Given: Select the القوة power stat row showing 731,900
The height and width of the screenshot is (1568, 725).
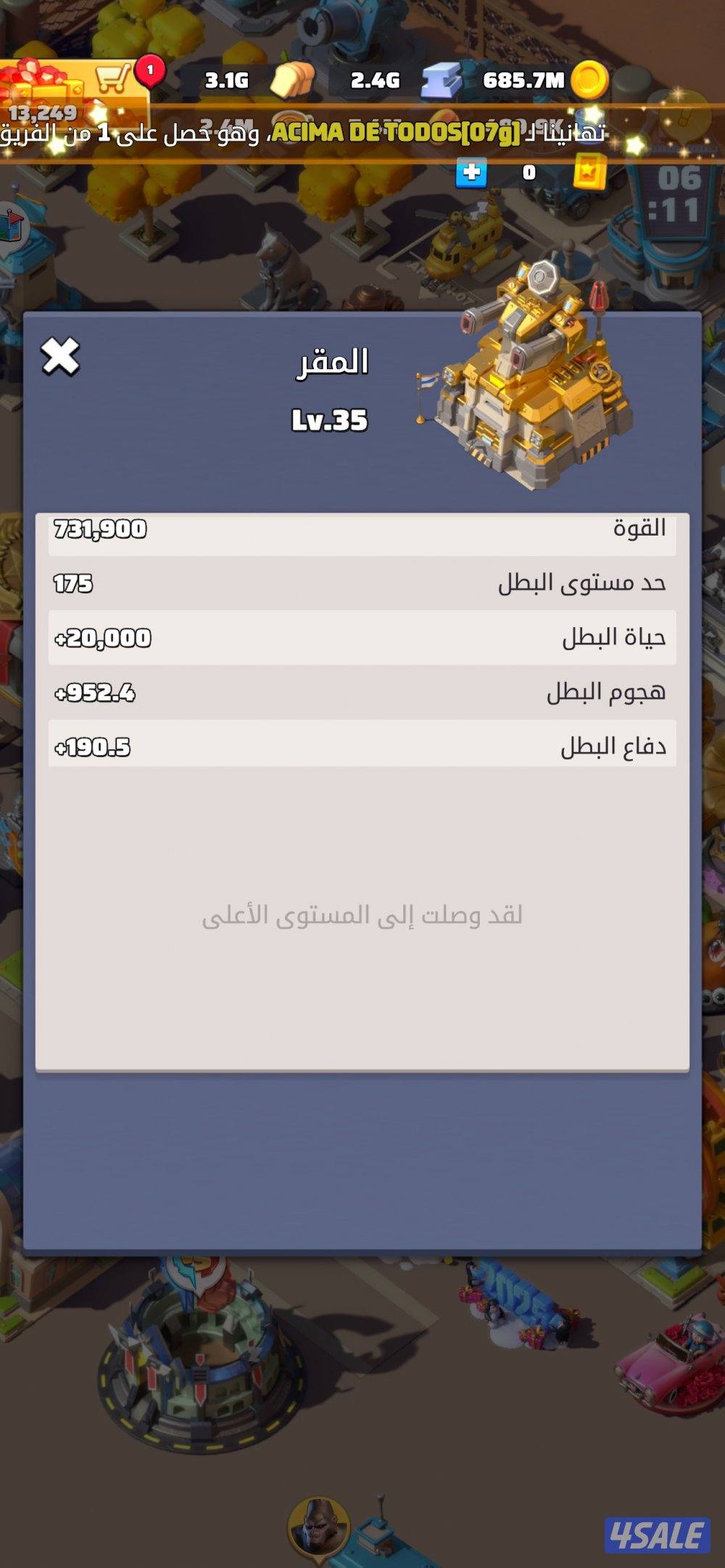Looking at the screenshot, I should (x=362, y=531).
